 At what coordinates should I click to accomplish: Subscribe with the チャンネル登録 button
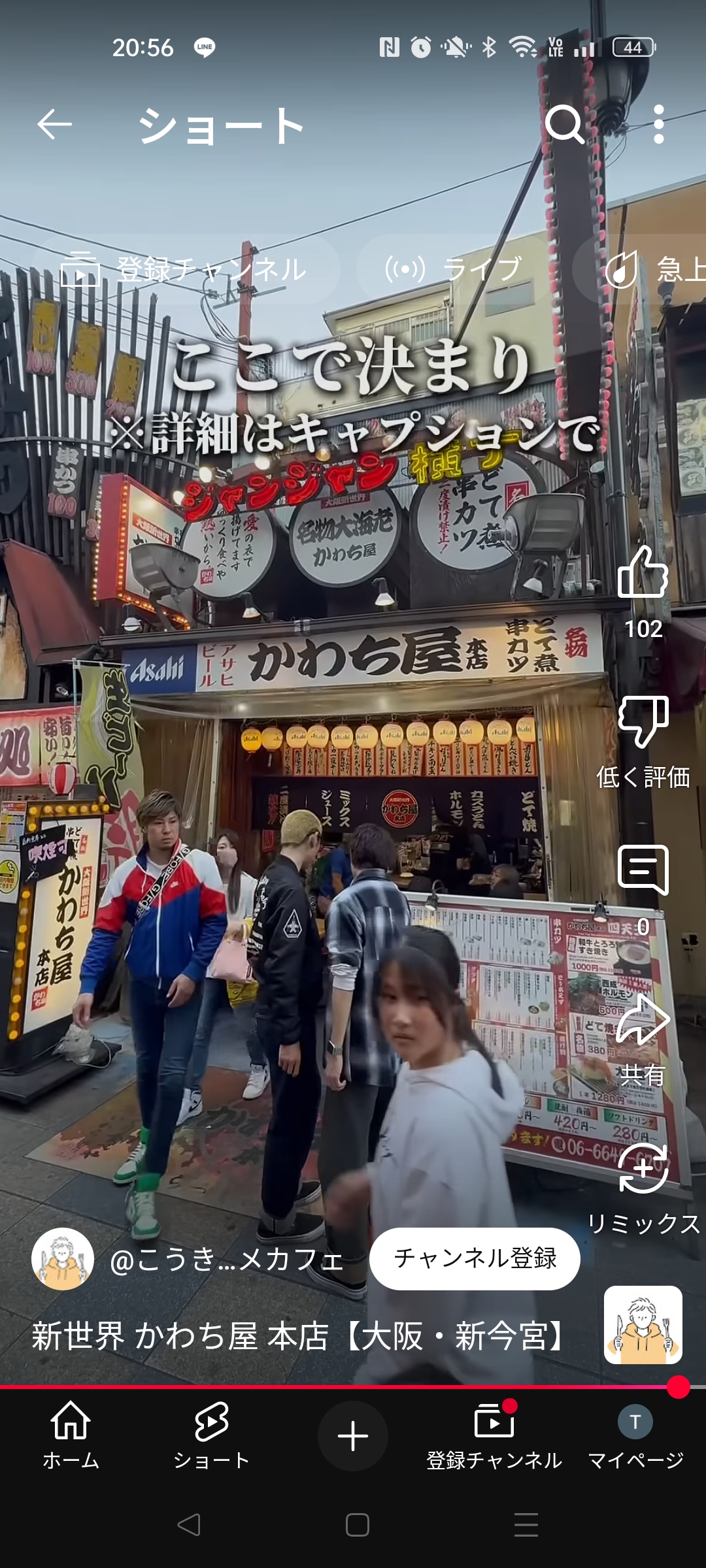click(475, 1258)
